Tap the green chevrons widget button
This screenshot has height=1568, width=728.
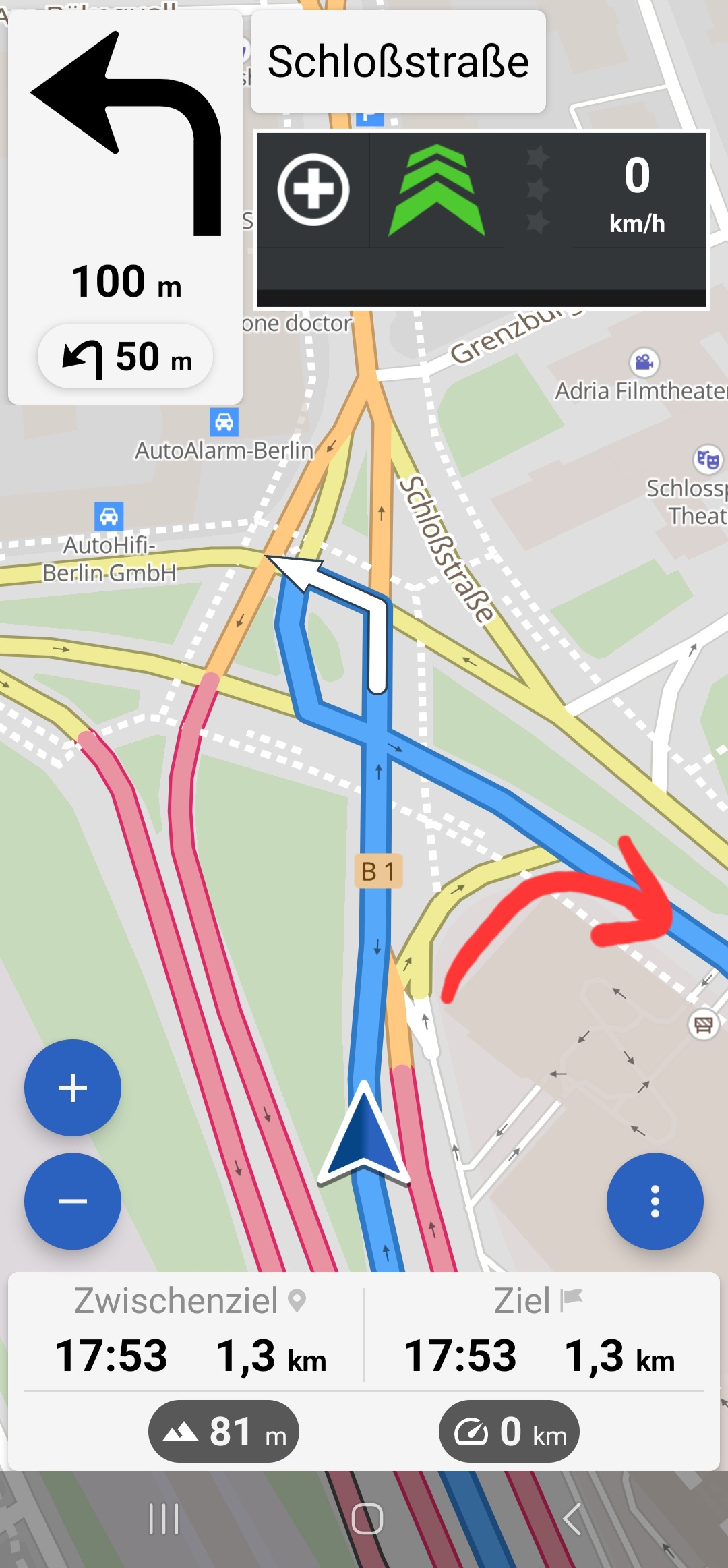[x=437, y=190]
